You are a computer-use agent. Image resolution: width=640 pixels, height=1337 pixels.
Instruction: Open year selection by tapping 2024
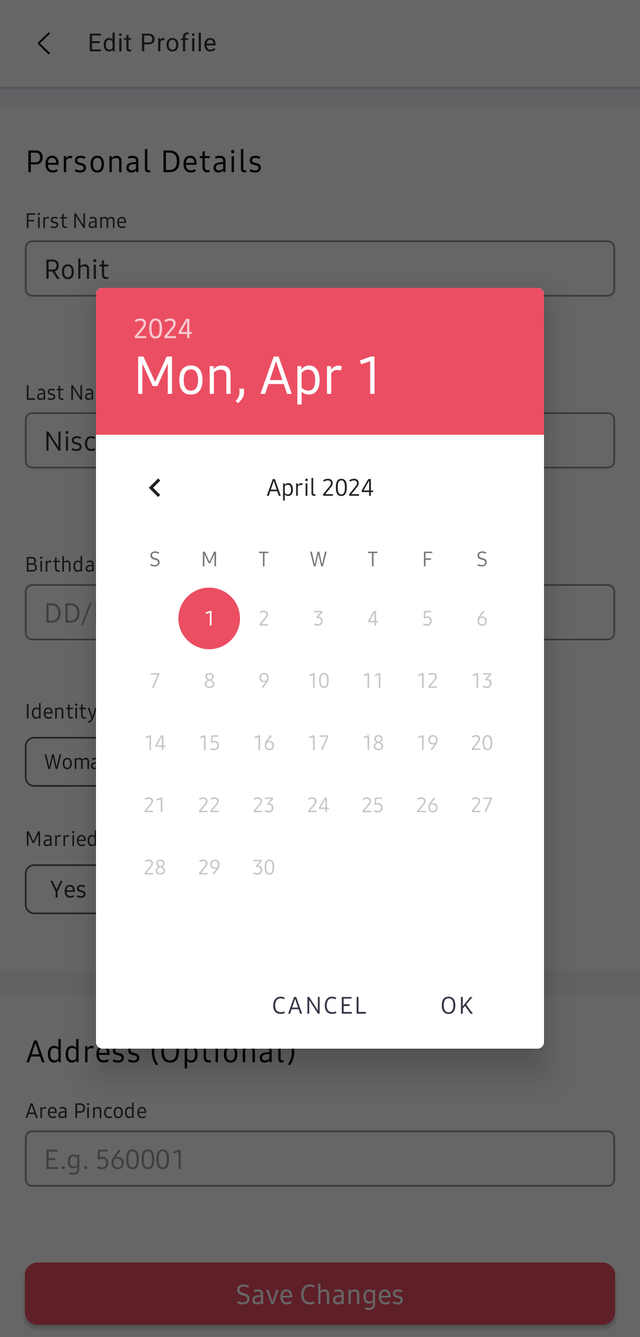163,329
